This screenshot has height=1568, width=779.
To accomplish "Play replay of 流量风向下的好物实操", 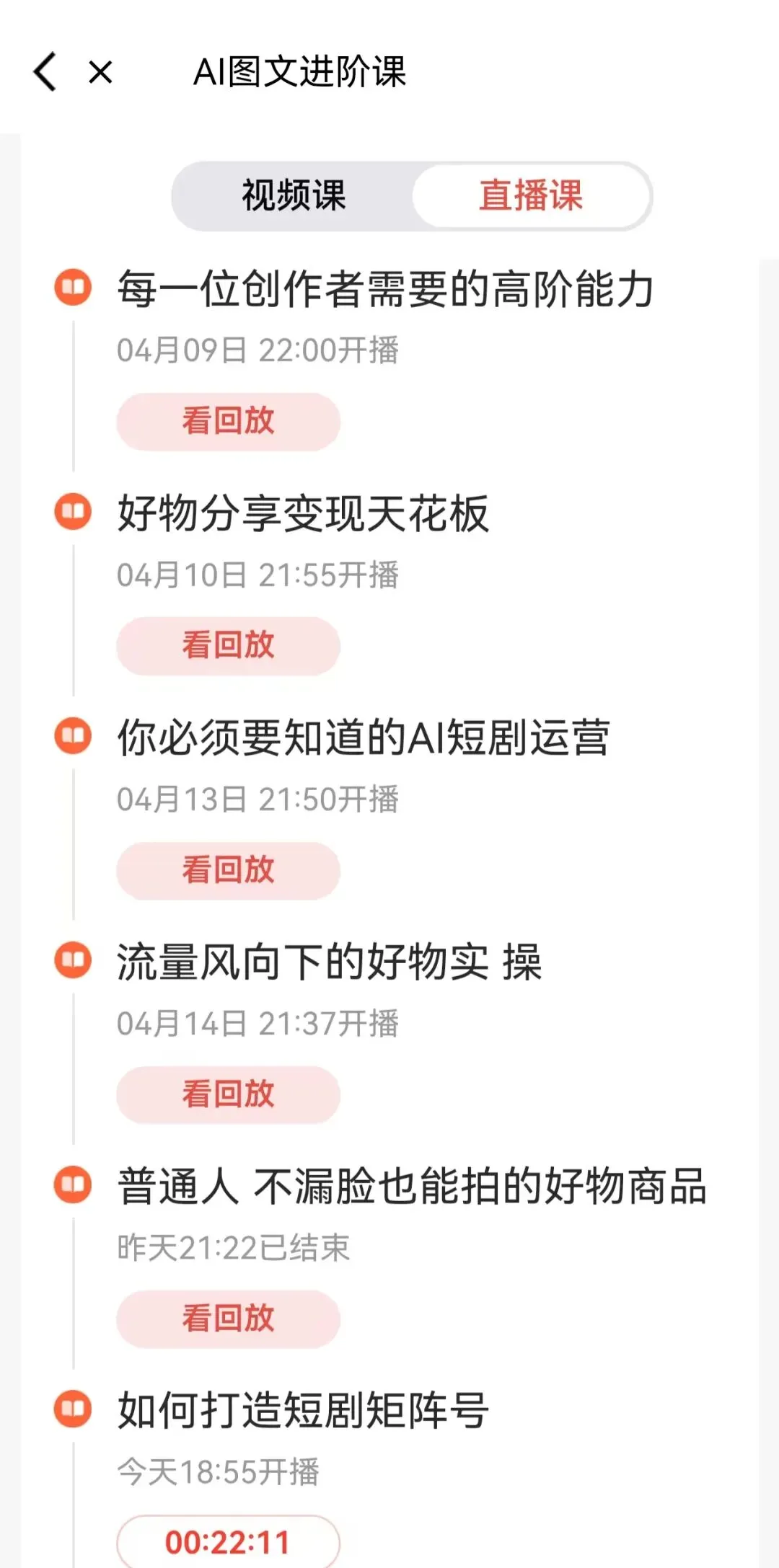I will (x=228, y=1094).
